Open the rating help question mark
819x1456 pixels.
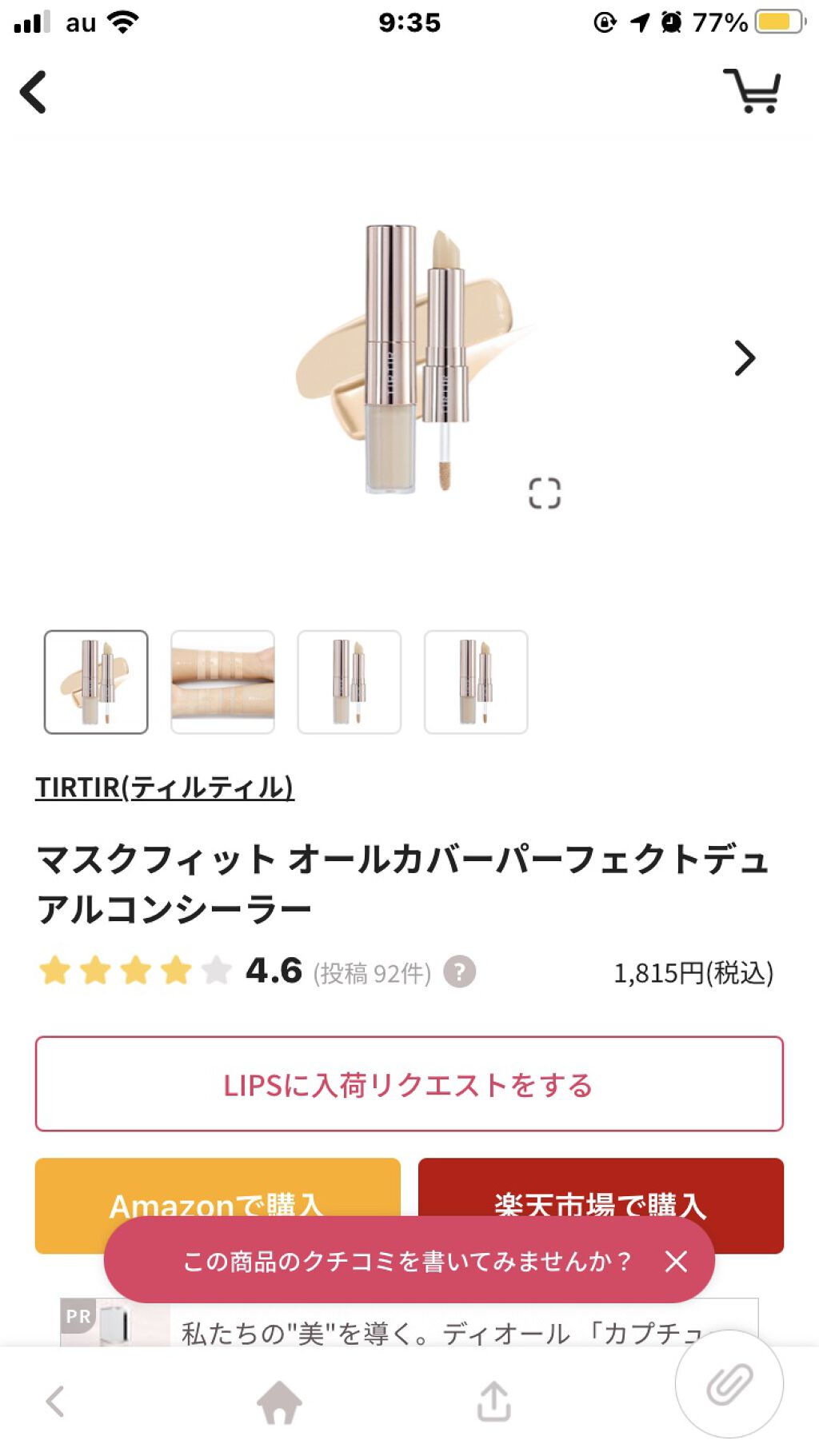[x=460, y=972]
